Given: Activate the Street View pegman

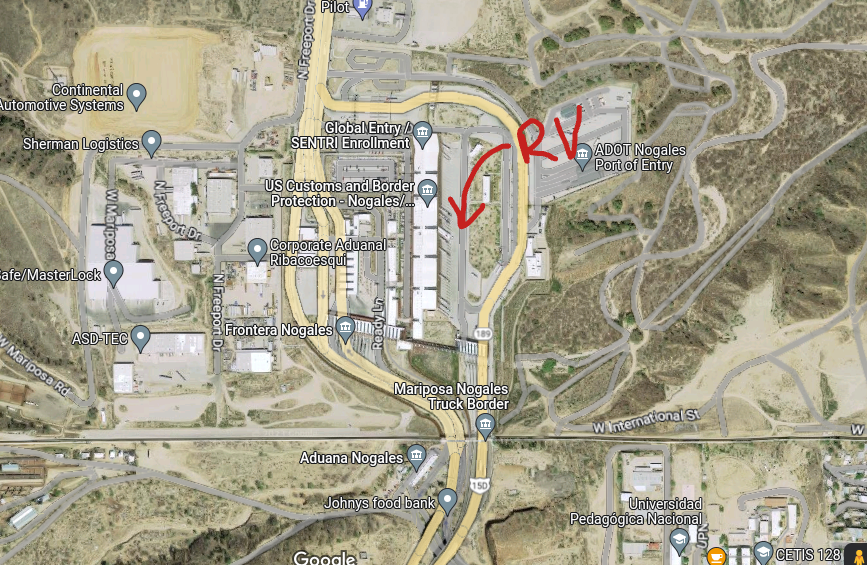Looking at the screenshot, I should point(856,555).
